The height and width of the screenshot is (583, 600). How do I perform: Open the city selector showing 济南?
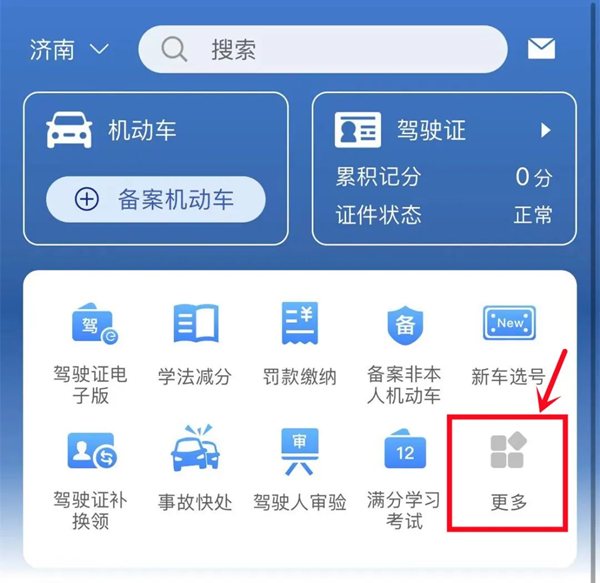point(69,49)
